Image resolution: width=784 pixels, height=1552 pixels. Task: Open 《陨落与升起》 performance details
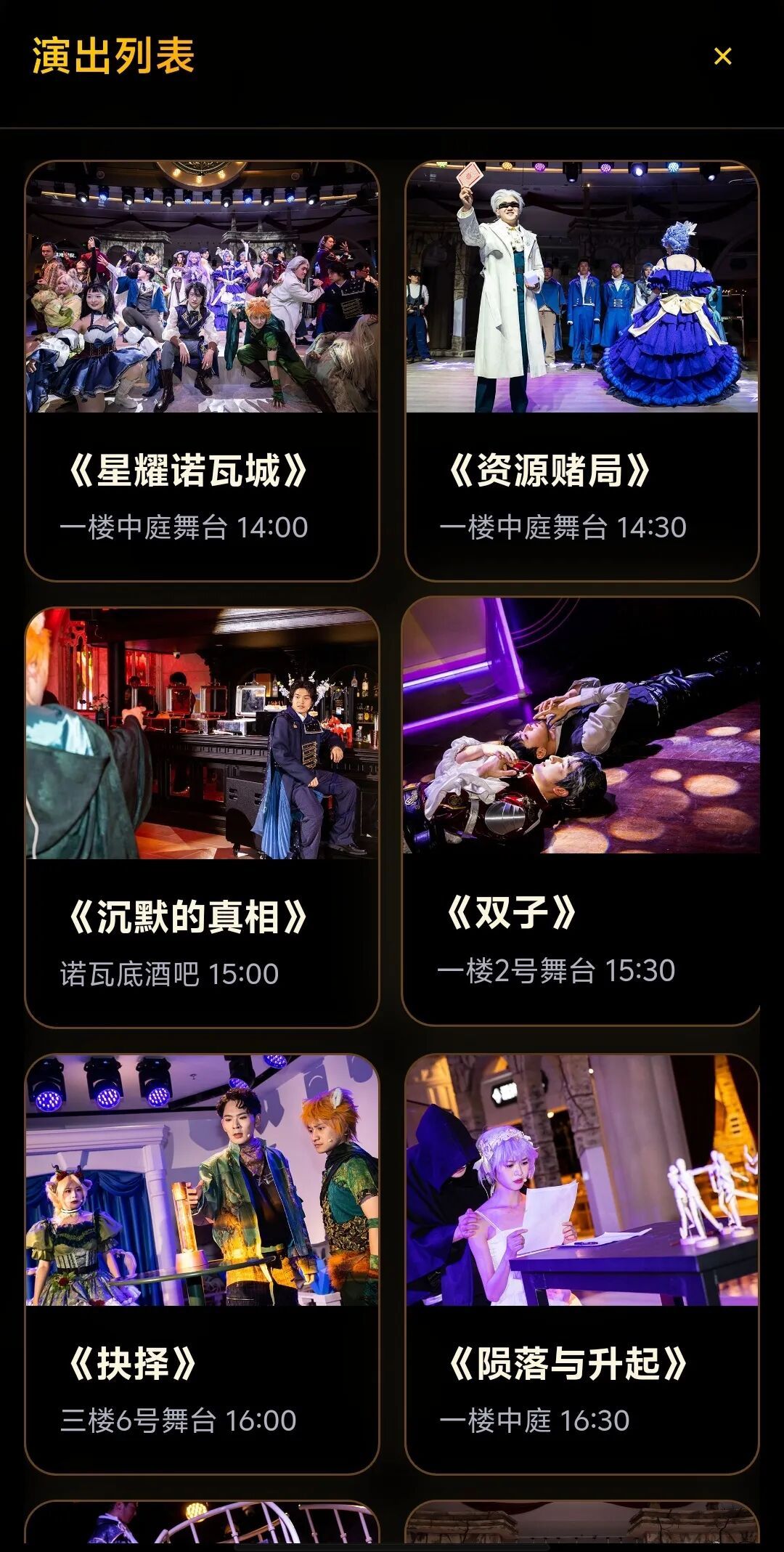[x=581, y=1264]
